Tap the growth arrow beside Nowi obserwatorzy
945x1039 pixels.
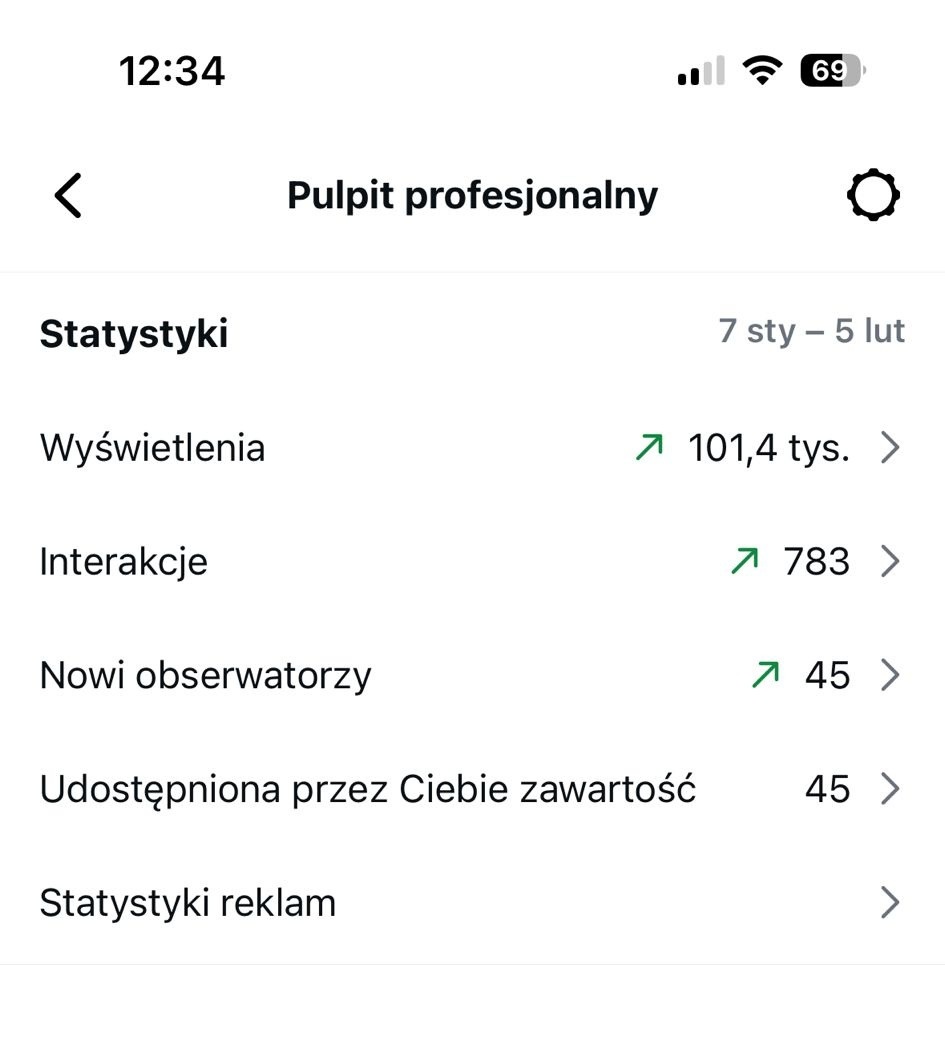pyautogui.click(x=764, y=675)
